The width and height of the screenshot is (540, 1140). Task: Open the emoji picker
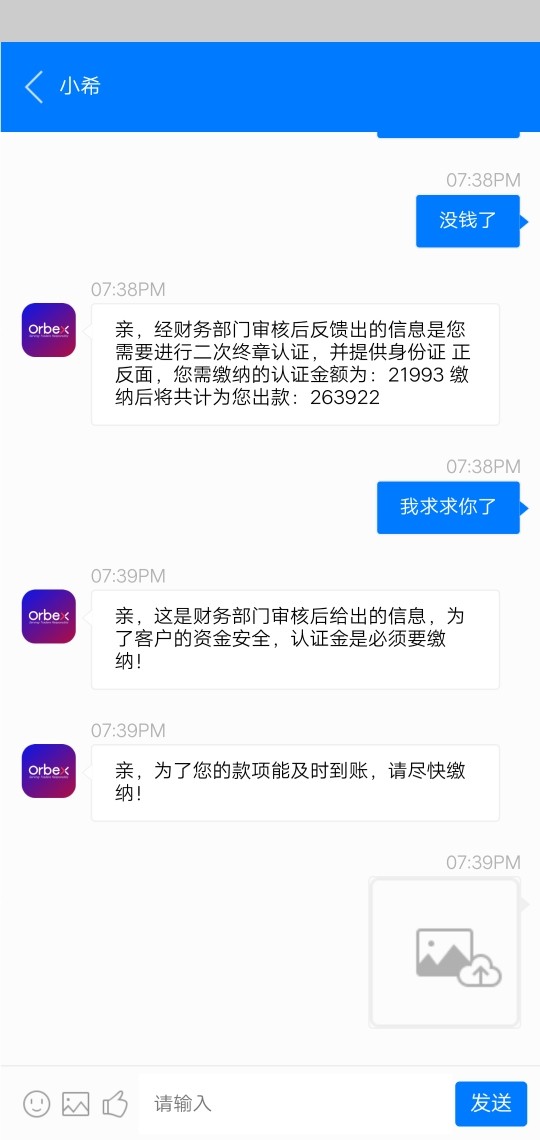36,1104
